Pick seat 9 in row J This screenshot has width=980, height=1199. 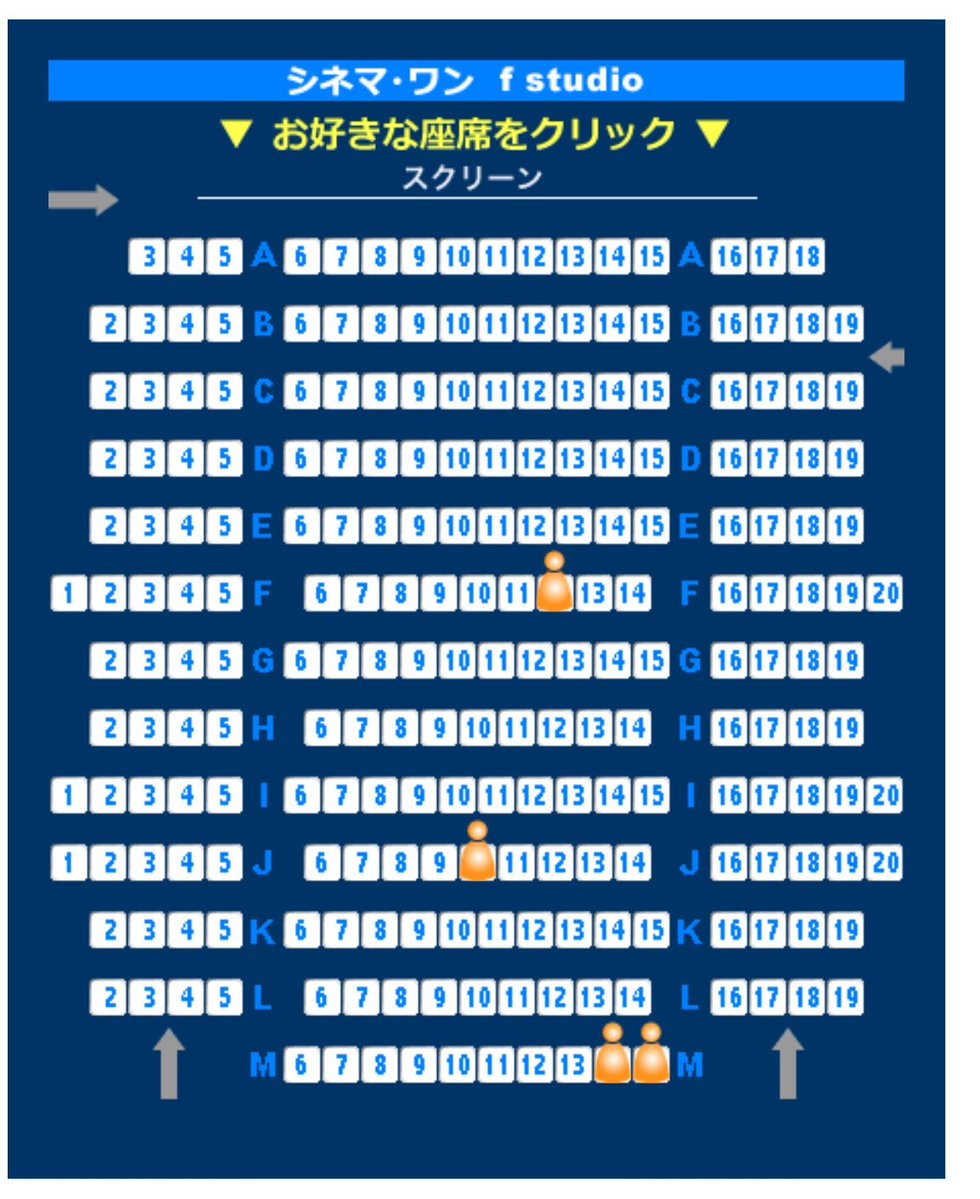[x=439, y=863]
